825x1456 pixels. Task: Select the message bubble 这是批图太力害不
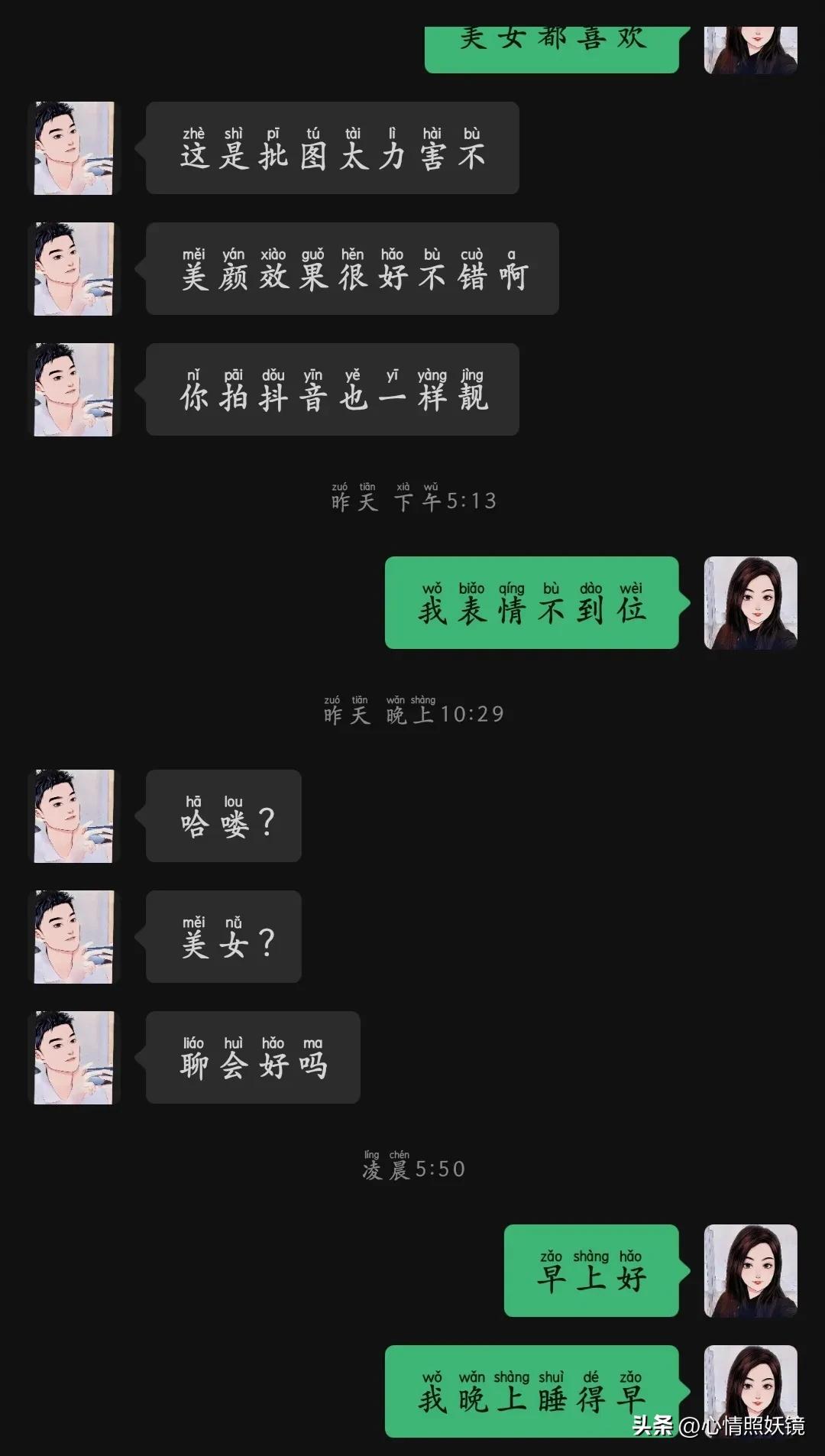tap(332, 149)
